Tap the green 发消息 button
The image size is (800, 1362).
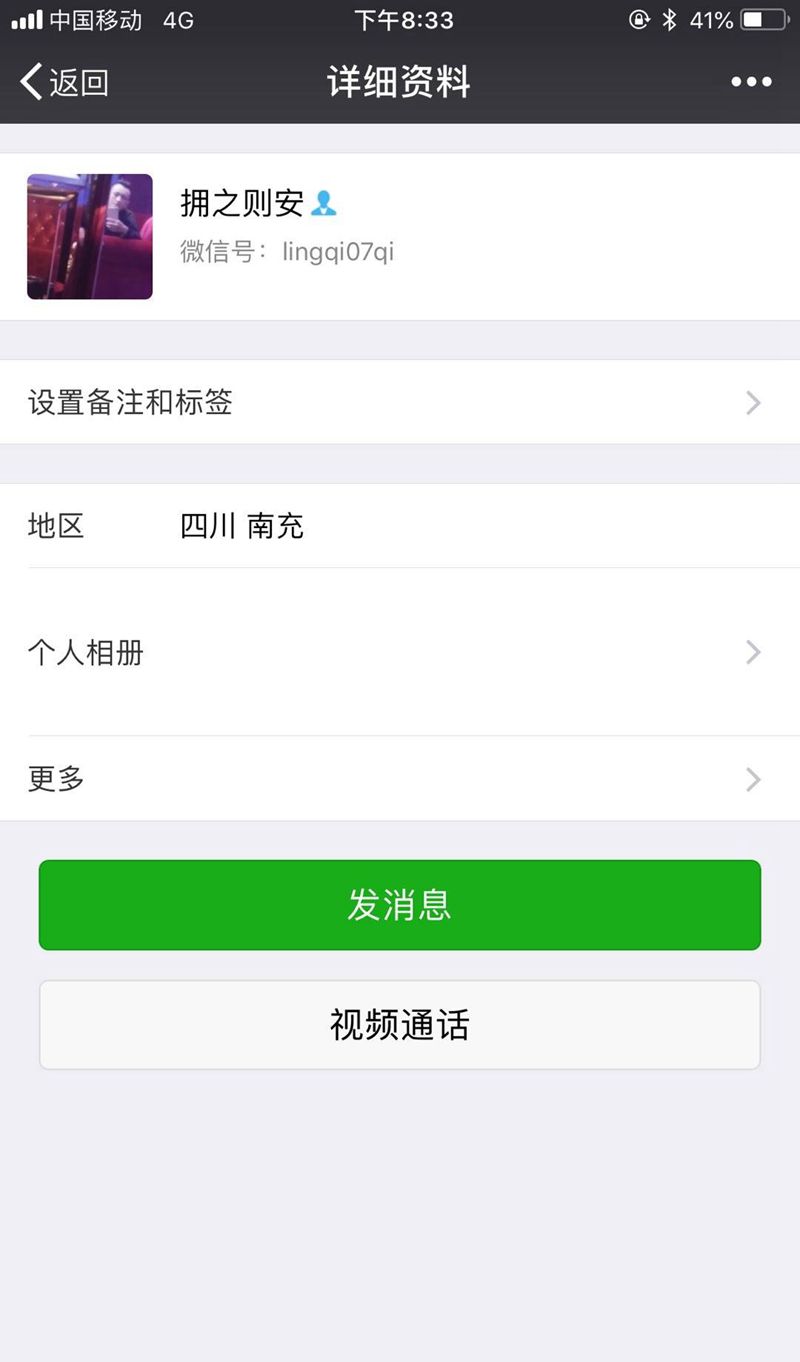(x=400, y=905)
